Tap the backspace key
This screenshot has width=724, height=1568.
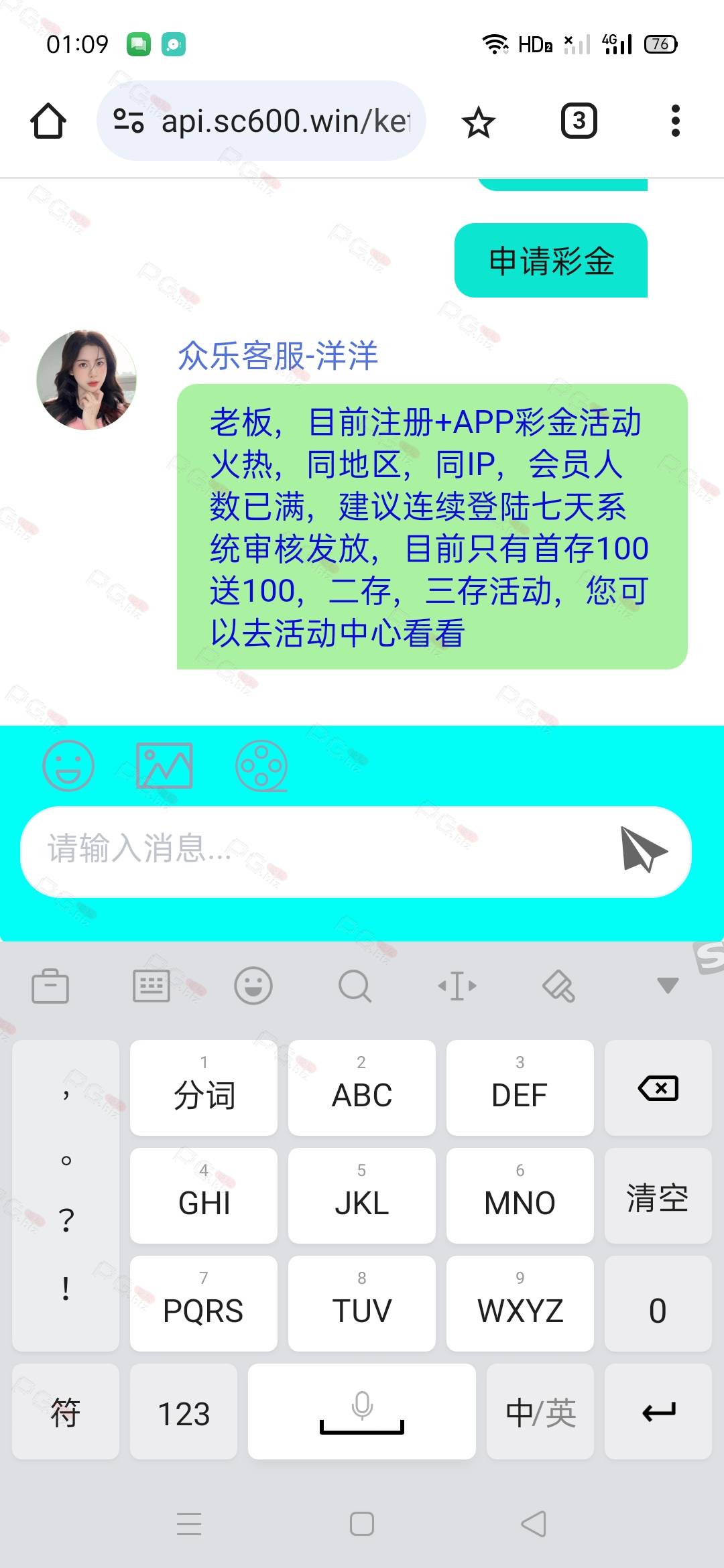(658, 1088)
